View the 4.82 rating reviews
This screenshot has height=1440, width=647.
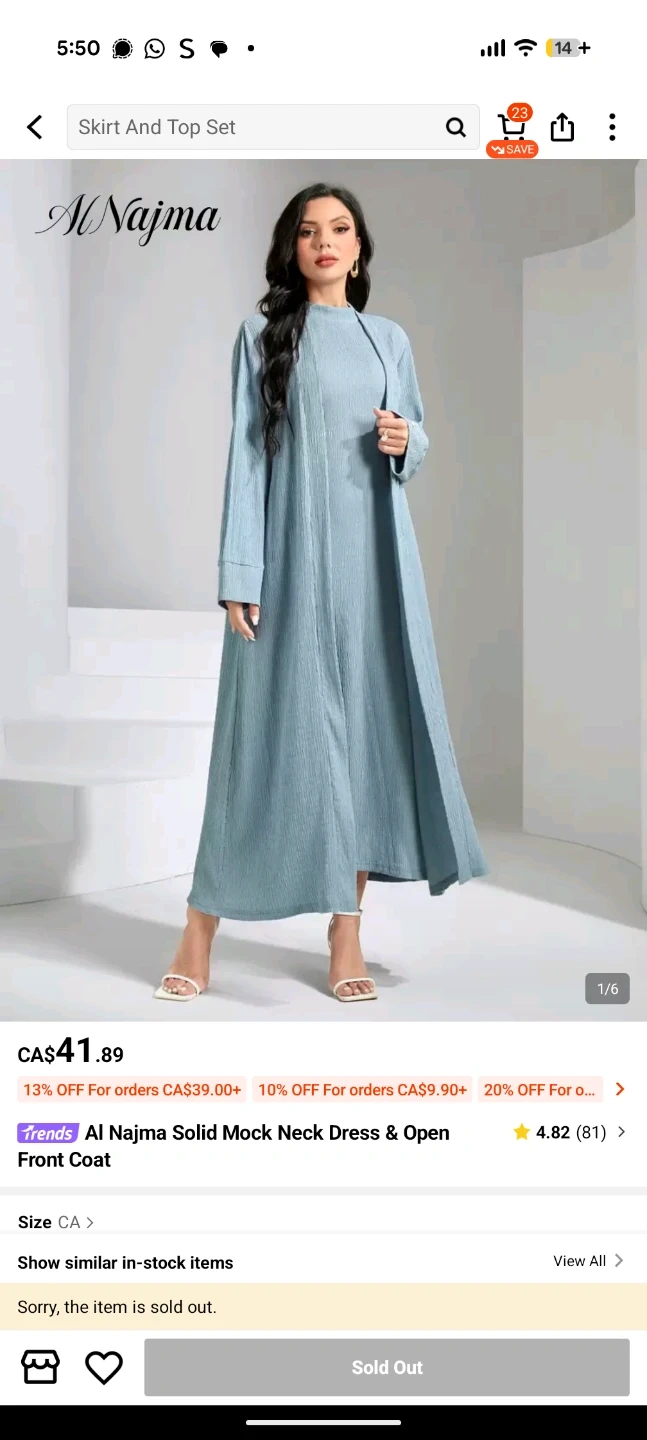570,1132
